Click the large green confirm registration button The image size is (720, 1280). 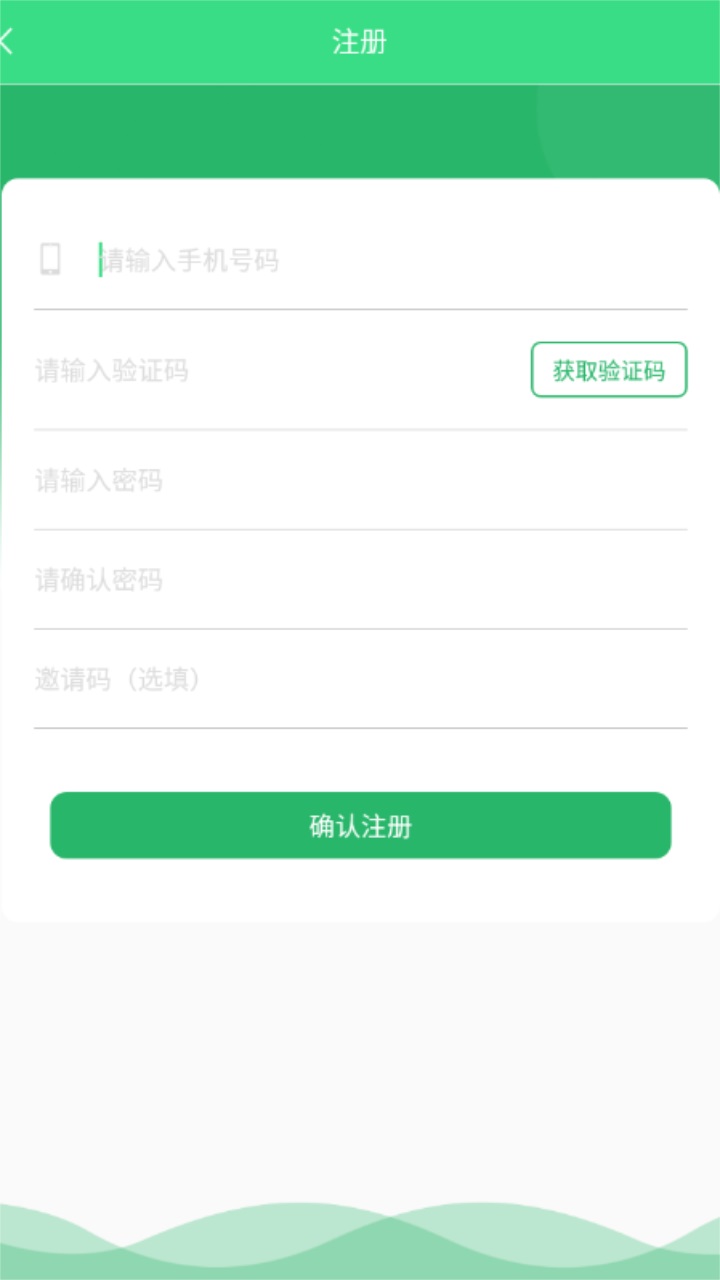360,824
